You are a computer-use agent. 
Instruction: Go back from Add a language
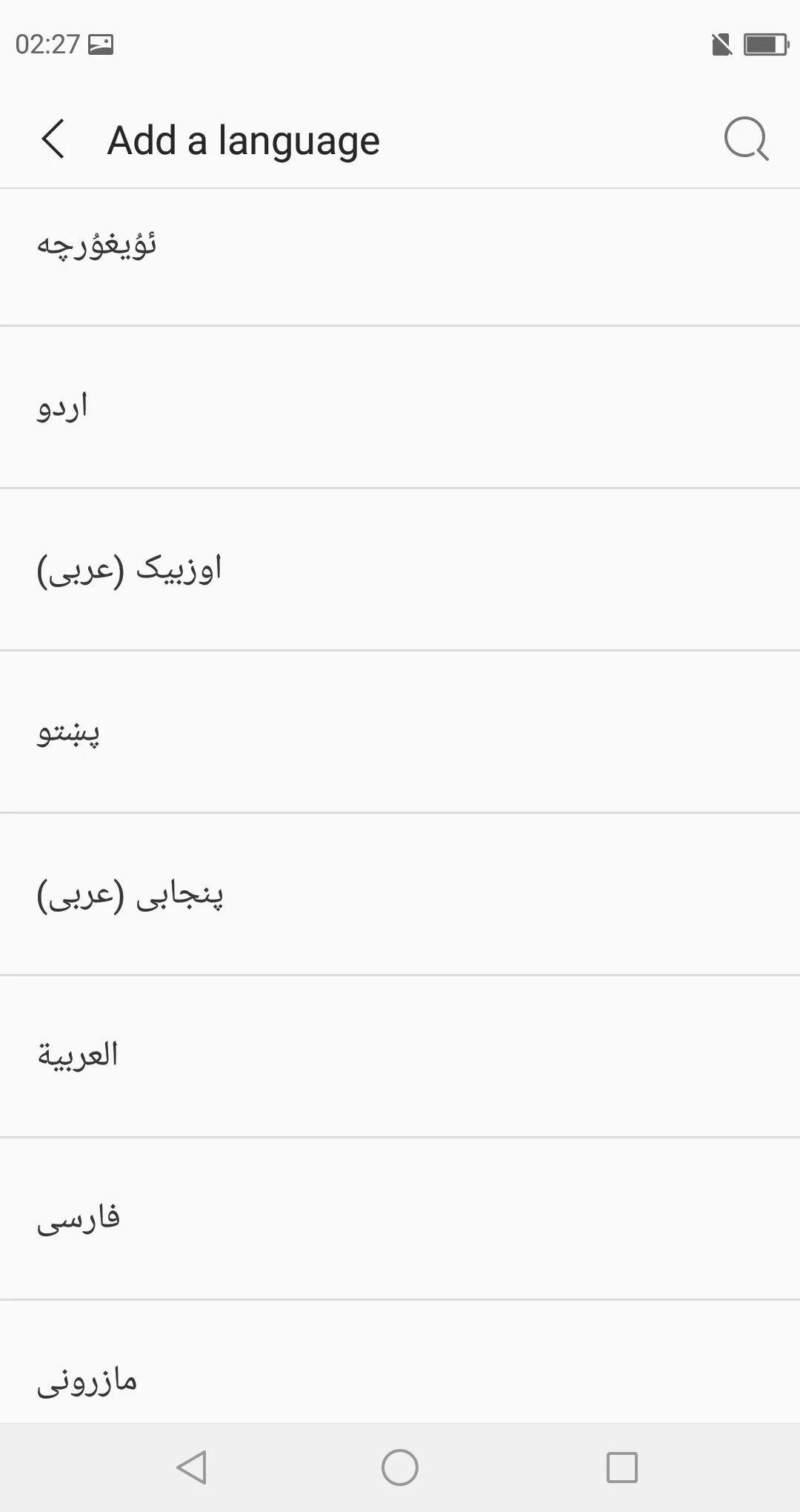[x=53, y=139]
